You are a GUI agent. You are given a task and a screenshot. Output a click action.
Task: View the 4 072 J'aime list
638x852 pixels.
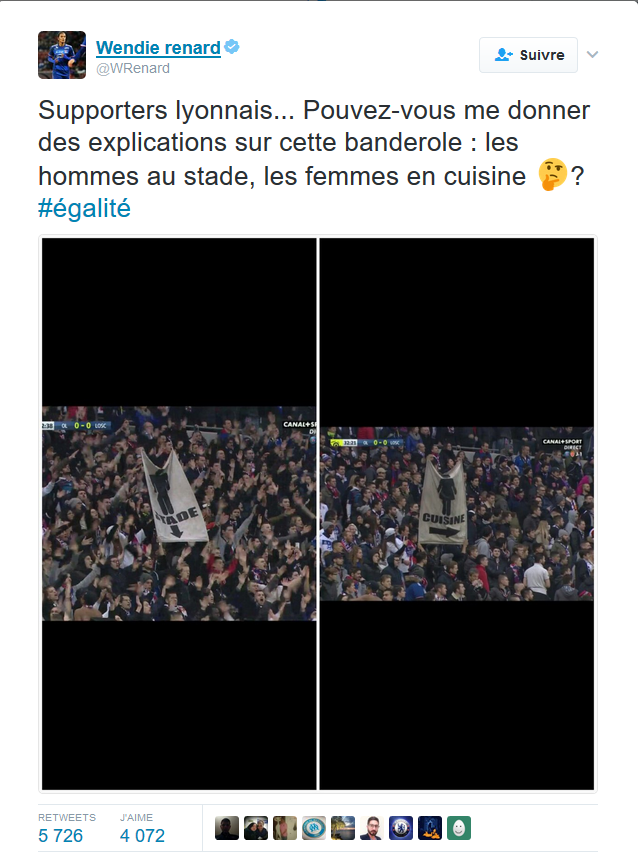pos(141,835)
